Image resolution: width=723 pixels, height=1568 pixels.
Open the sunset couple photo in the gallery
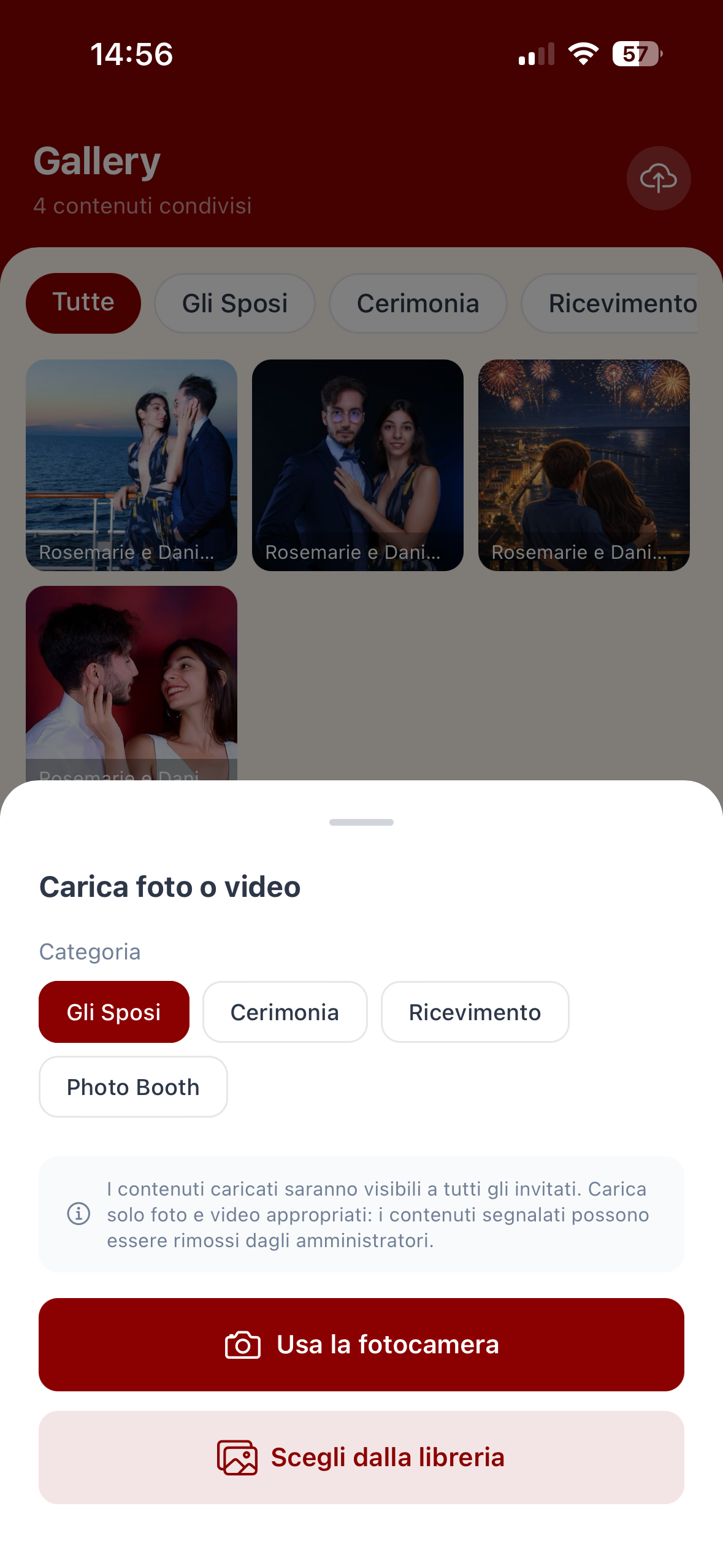coord(132,465)
